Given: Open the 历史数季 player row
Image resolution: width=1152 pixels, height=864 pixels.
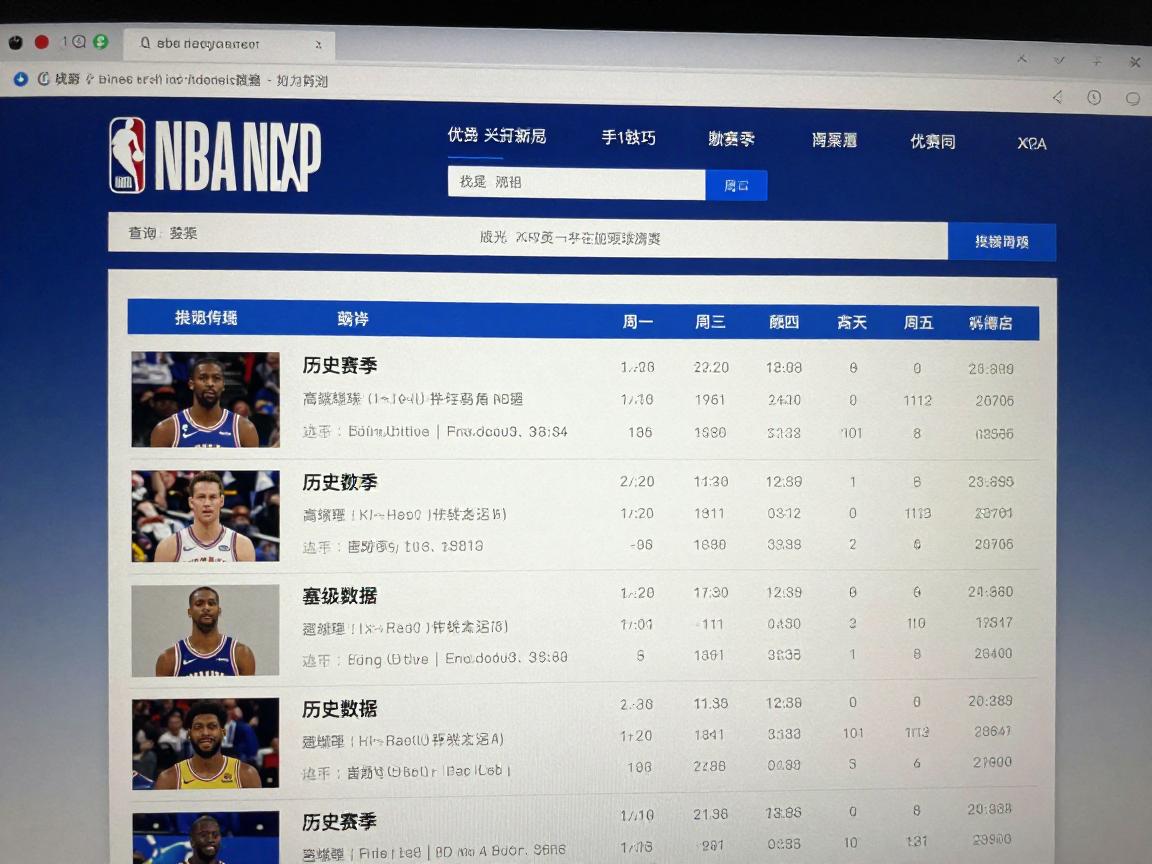Looking at the screenshot, I should click(x=340, y=482).
